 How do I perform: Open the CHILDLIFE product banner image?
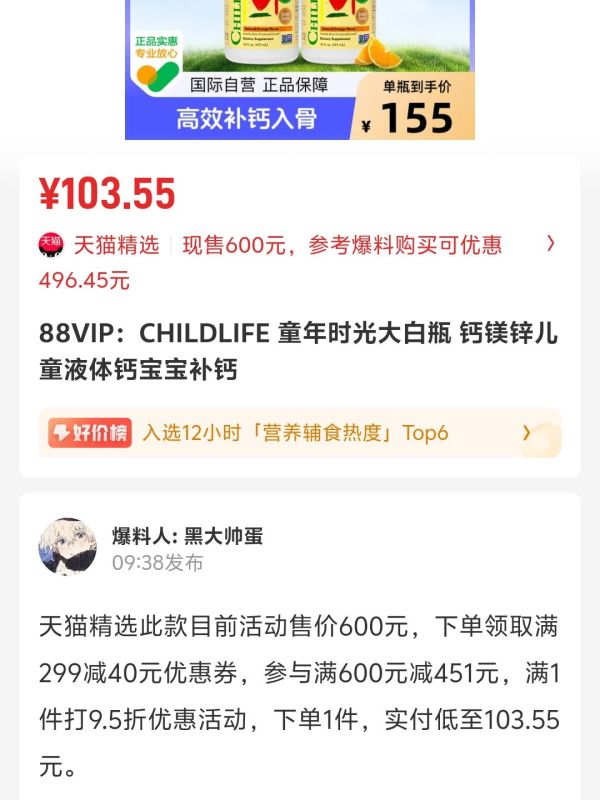pos(300,69)
